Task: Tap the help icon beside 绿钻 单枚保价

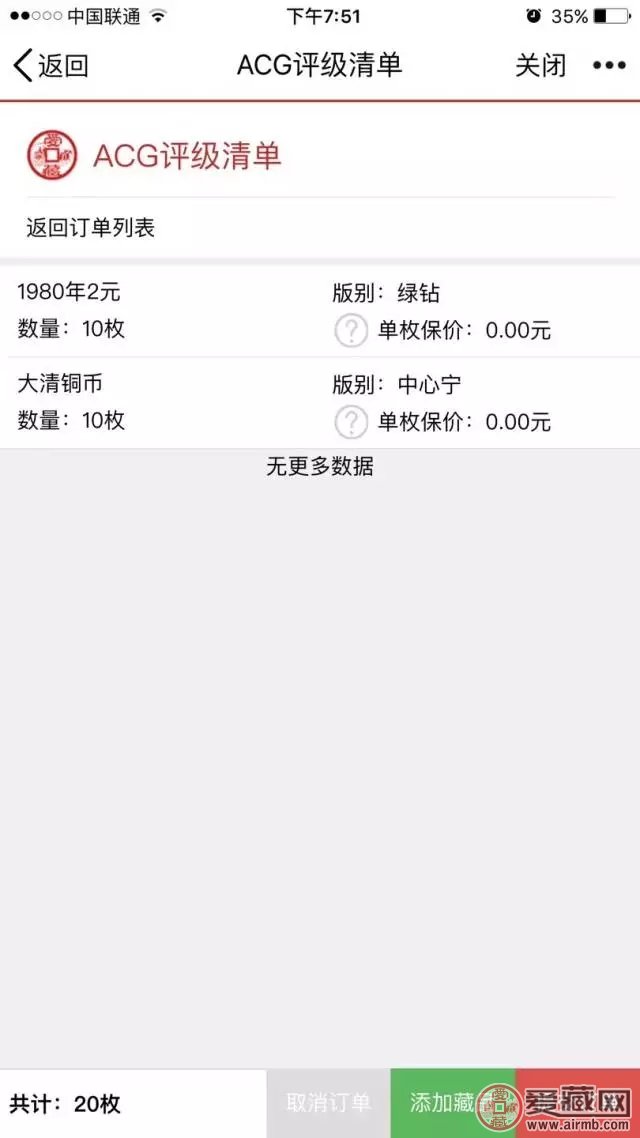Action: (351, 330)
